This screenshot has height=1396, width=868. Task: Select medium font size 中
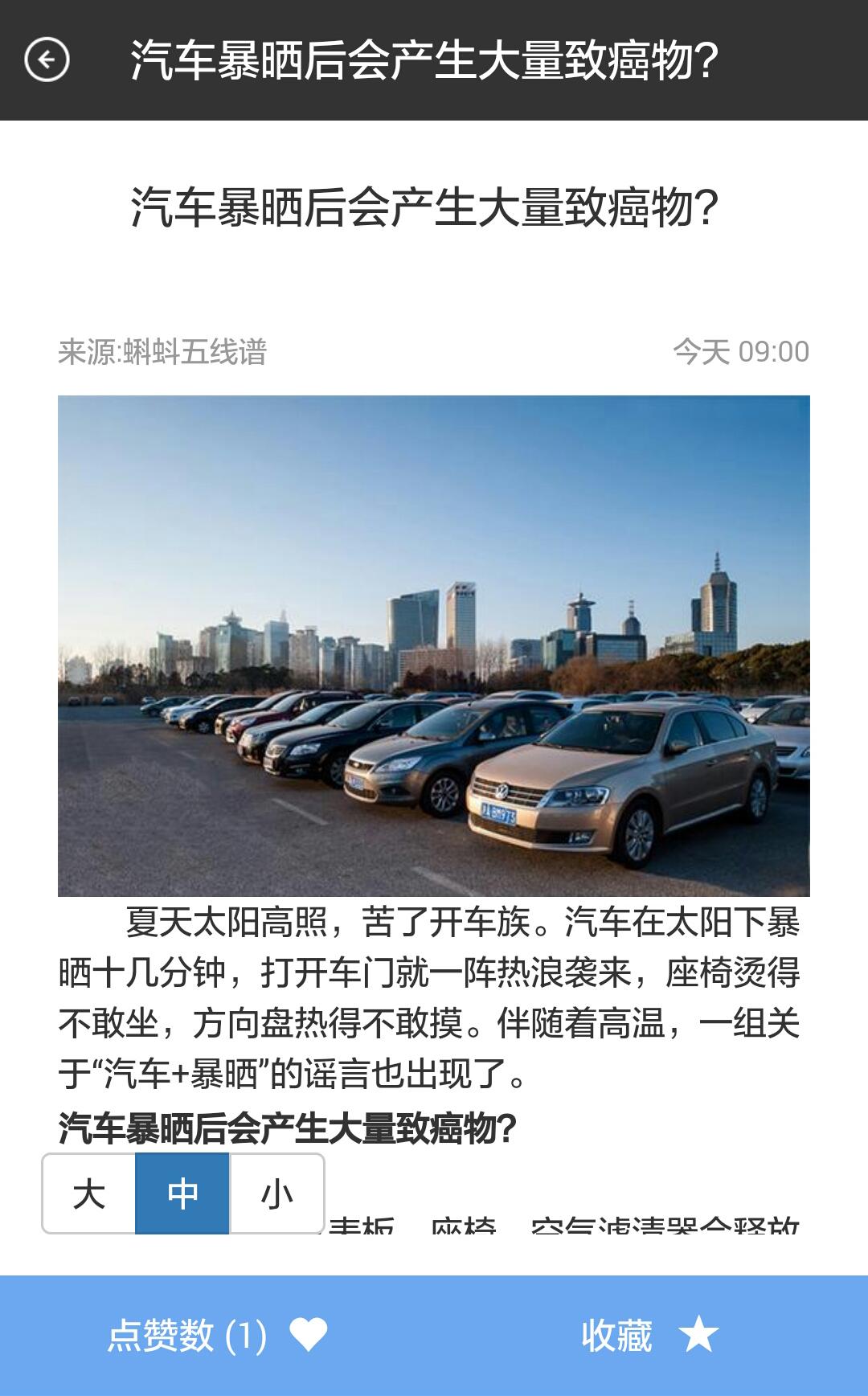[182, 1193]
